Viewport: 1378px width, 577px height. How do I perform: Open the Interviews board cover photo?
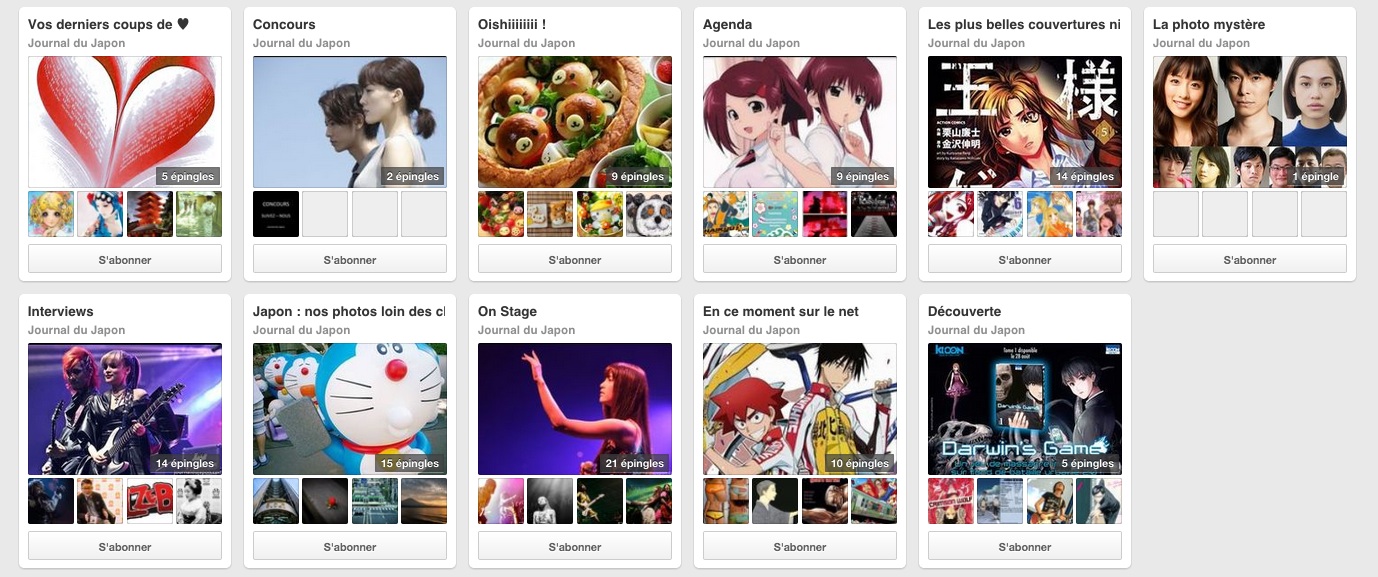tap(125, 408)
